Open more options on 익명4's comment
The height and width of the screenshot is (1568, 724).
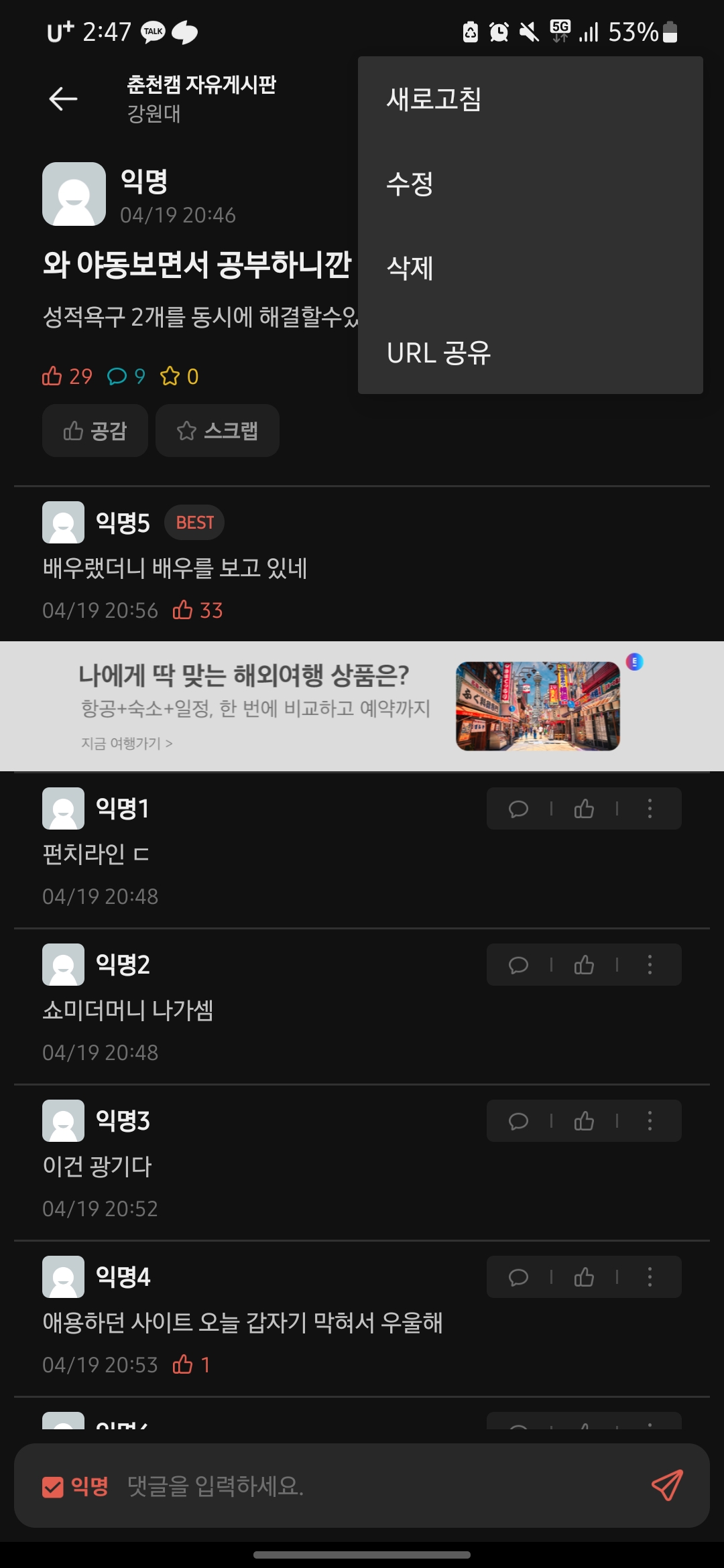(650, 1277)
